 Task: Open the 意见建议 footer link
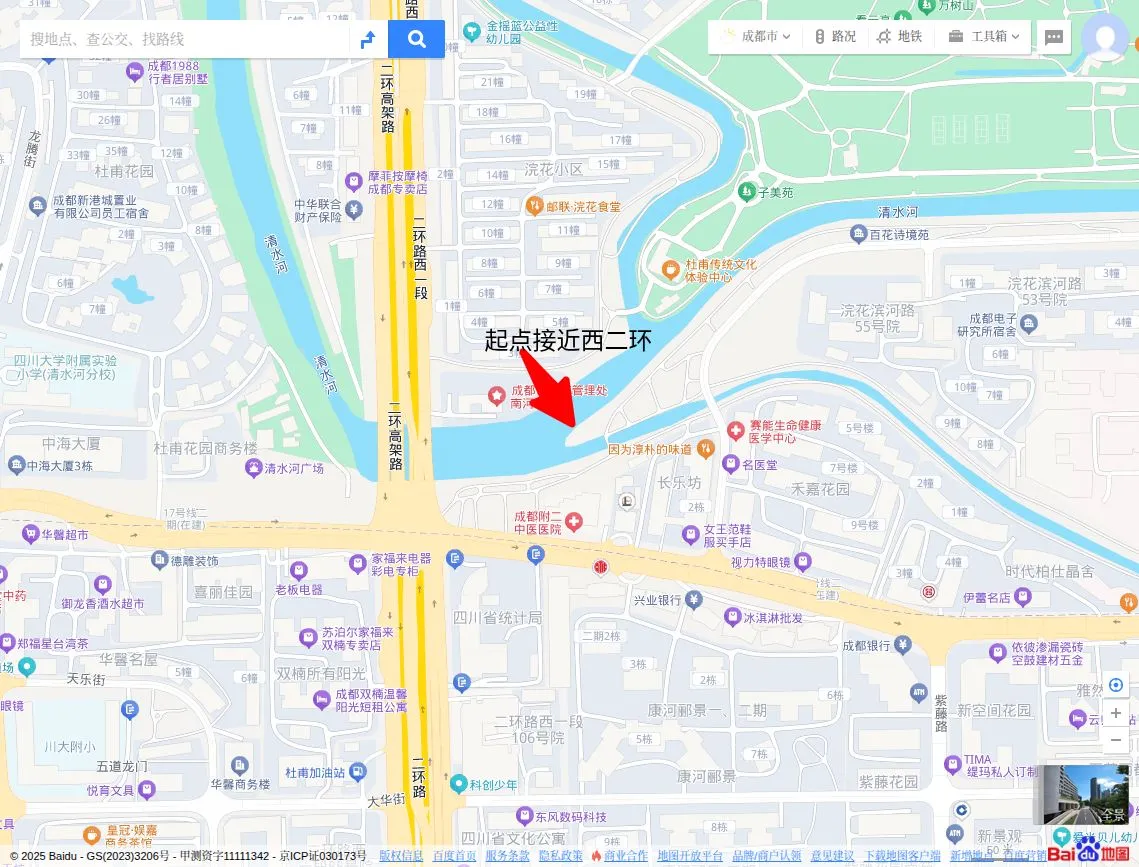[832, 856]
